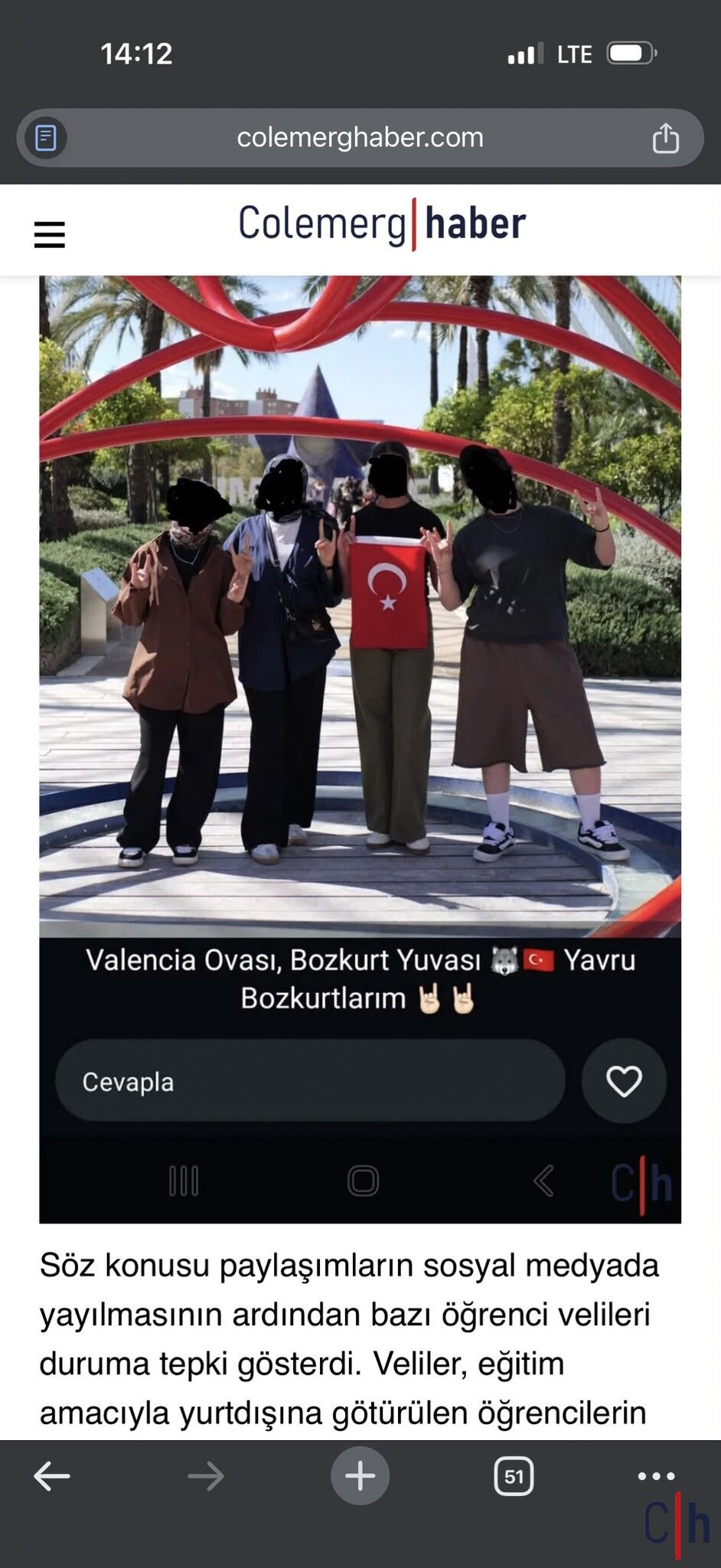The height and width of the screenshot is (1568, 721).
Task: Go back to the previous page
Action: [52, 1476]
